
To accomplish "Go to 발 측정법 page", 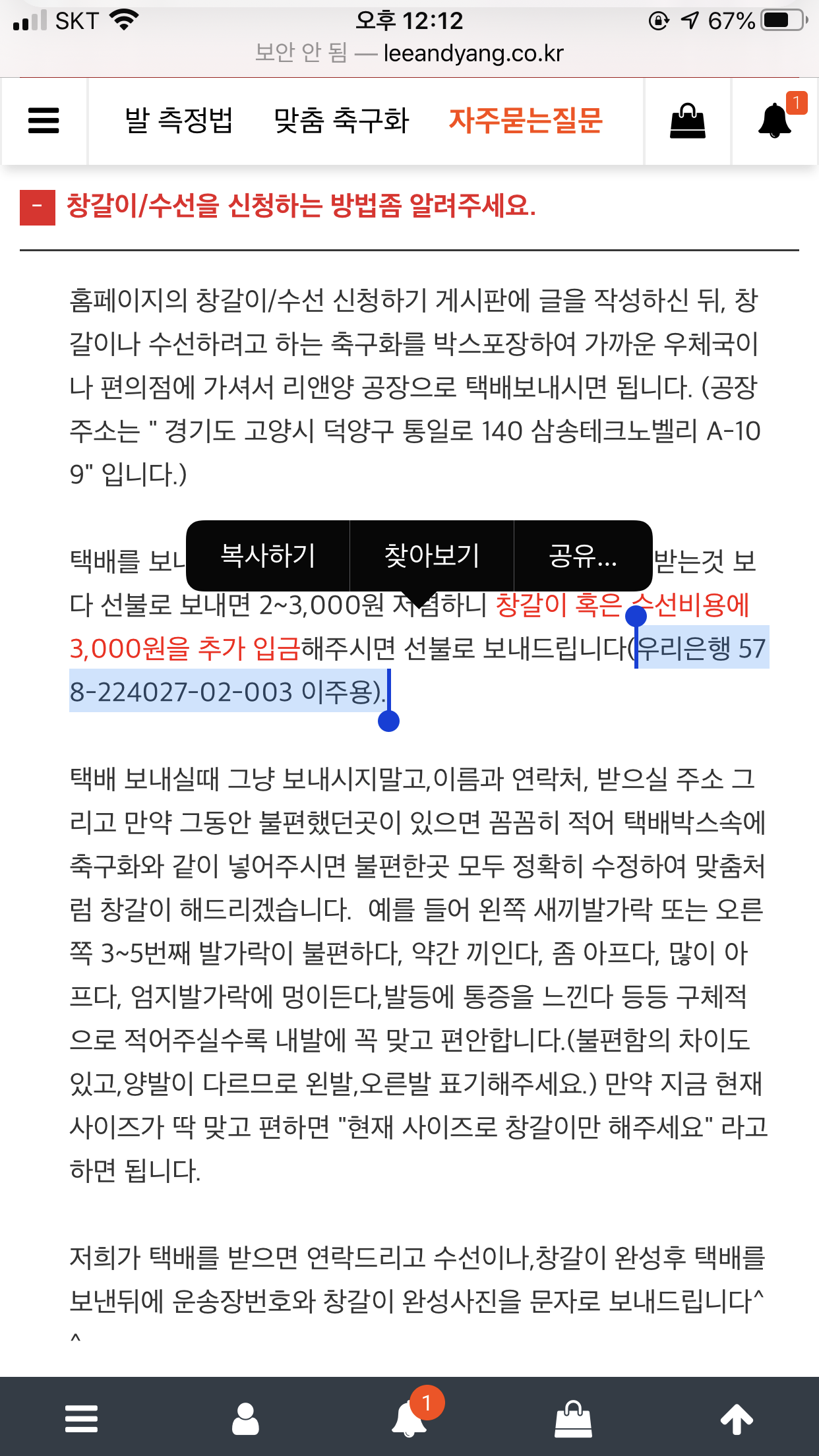I will point(179,121).
